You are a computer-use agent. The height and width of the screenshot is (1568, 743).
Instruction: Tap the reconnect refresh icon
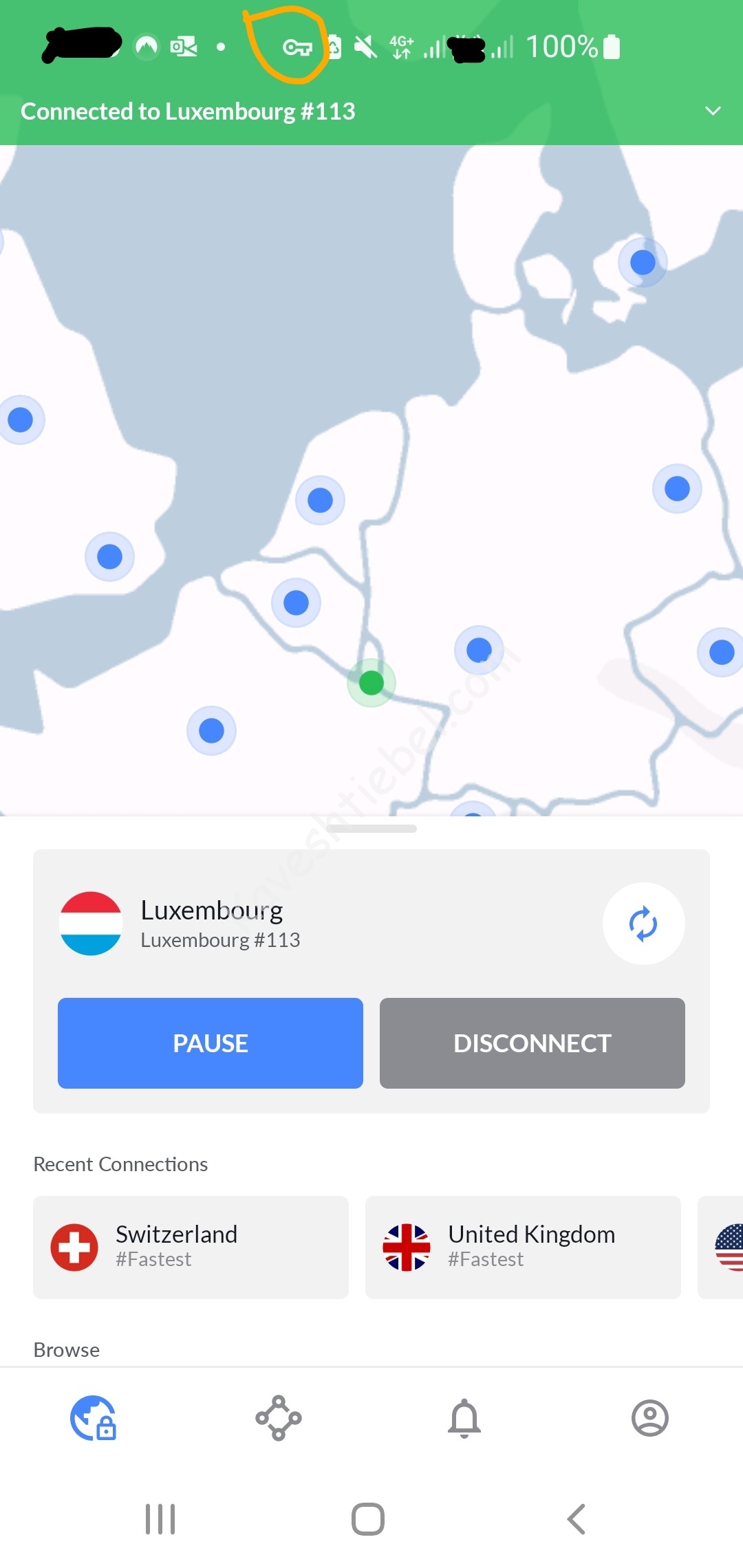coord(643,924)
